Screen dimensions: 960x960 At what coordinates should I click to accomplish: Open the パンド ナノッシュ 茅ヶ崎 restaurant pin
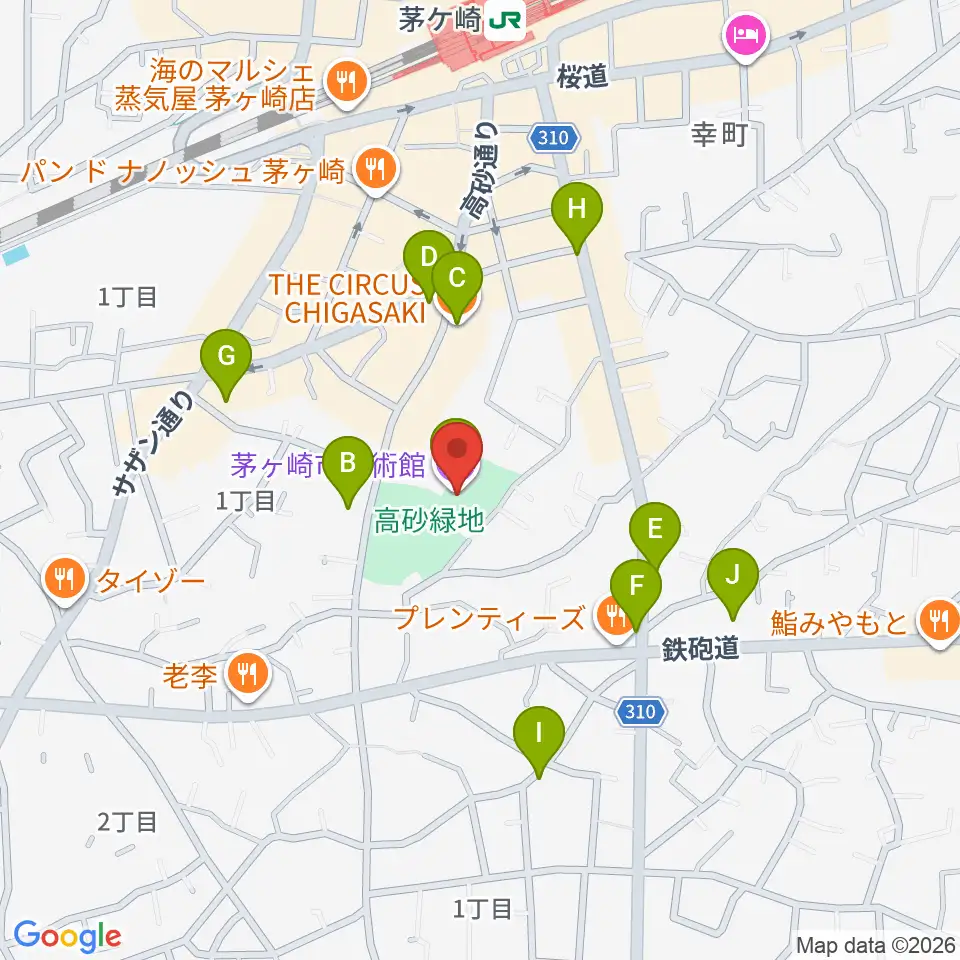coord(377,170)
